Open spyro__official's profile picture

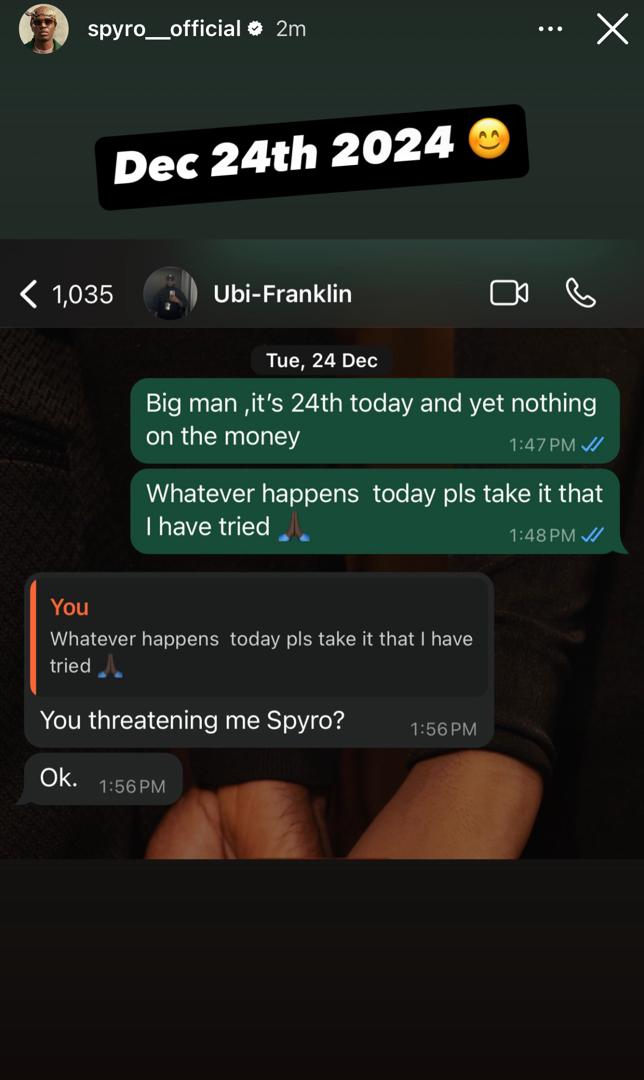44,29
